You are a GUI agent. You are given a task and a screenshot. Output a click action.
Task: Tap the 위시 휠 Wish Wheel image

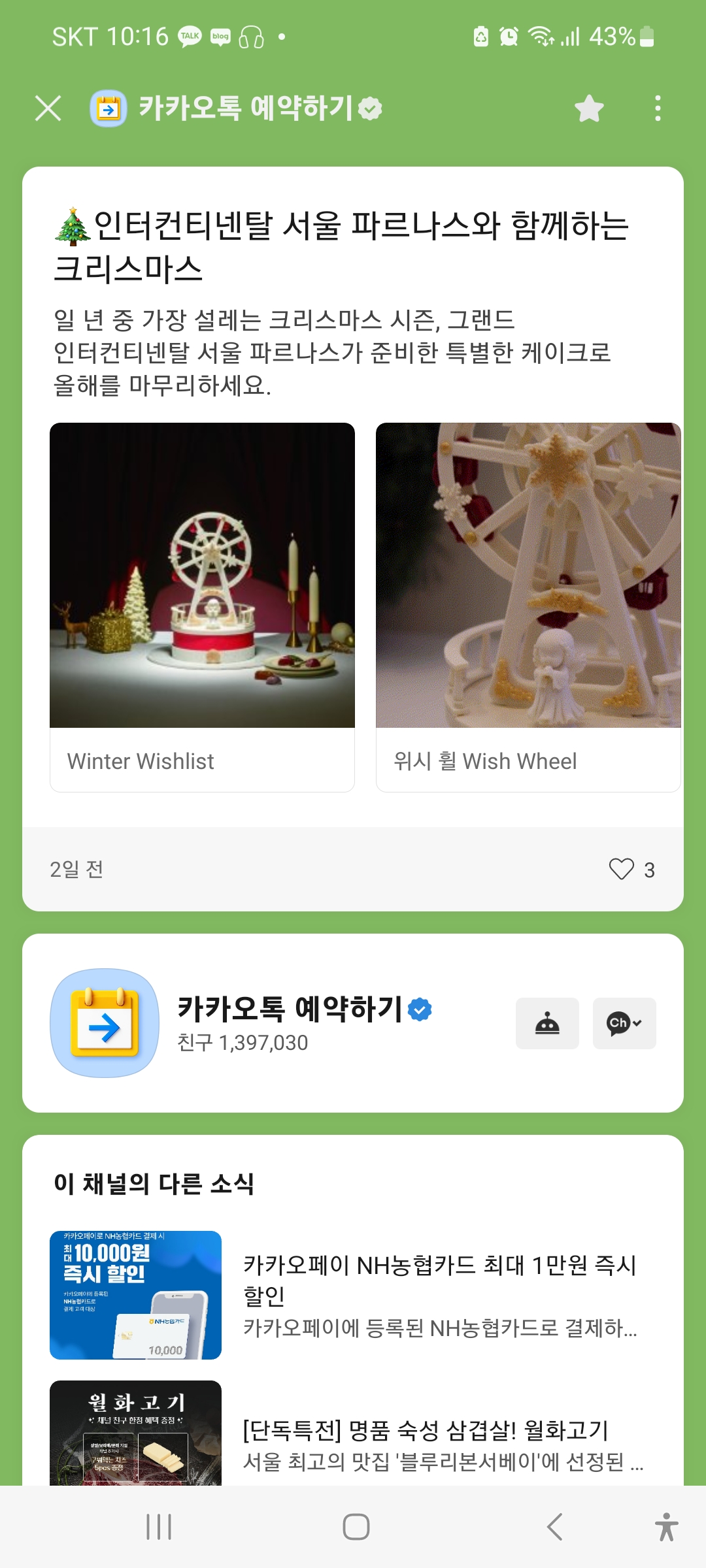[527, 578]
